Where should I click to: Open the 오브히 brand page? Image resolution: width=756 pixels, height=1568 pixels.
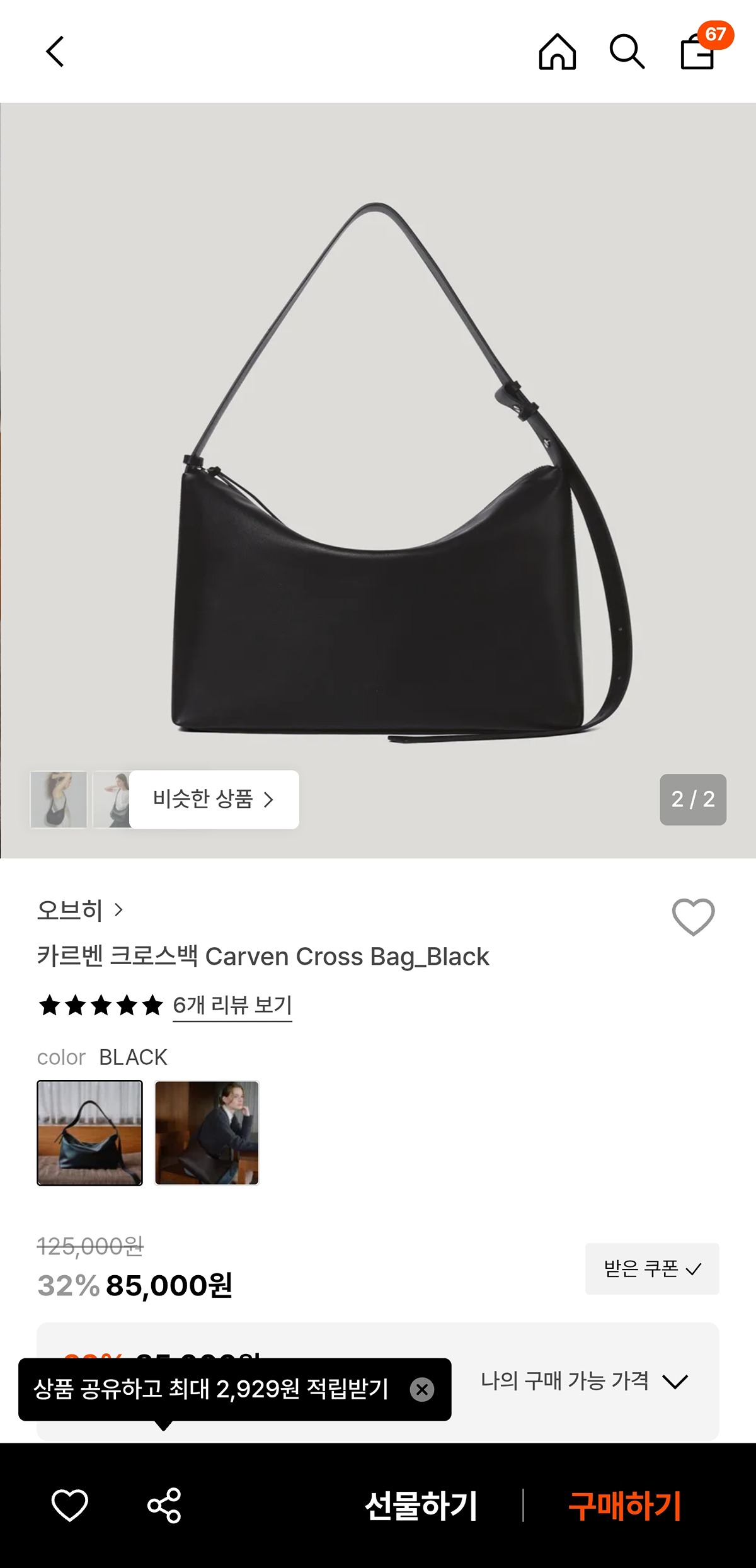pos(80,910)
